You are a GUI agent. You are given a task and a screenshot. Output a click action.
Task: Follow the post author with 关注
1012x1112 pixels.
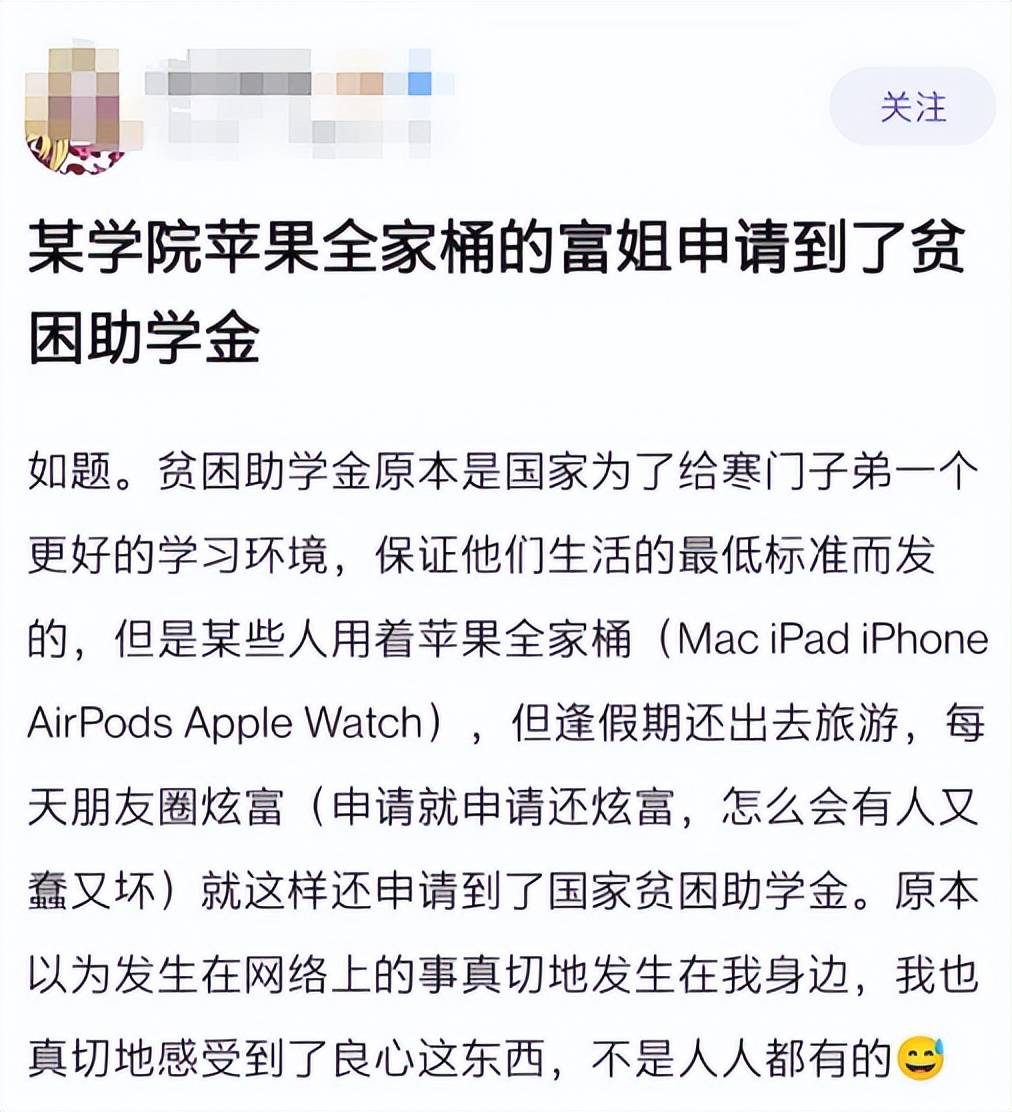tap(912, 107)
